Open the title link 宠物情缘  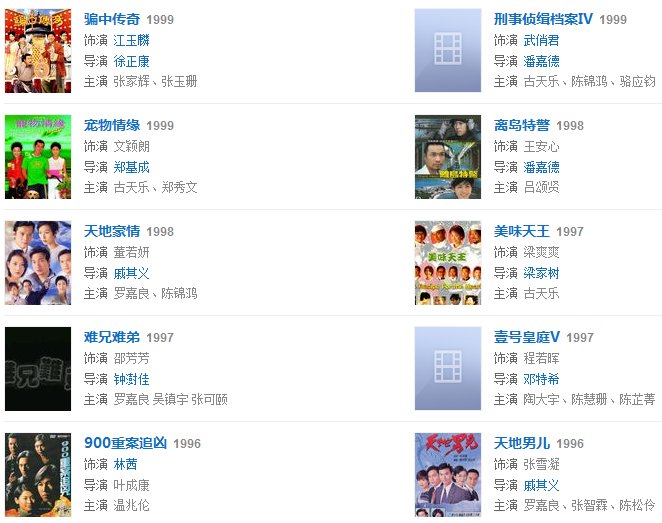112,125
